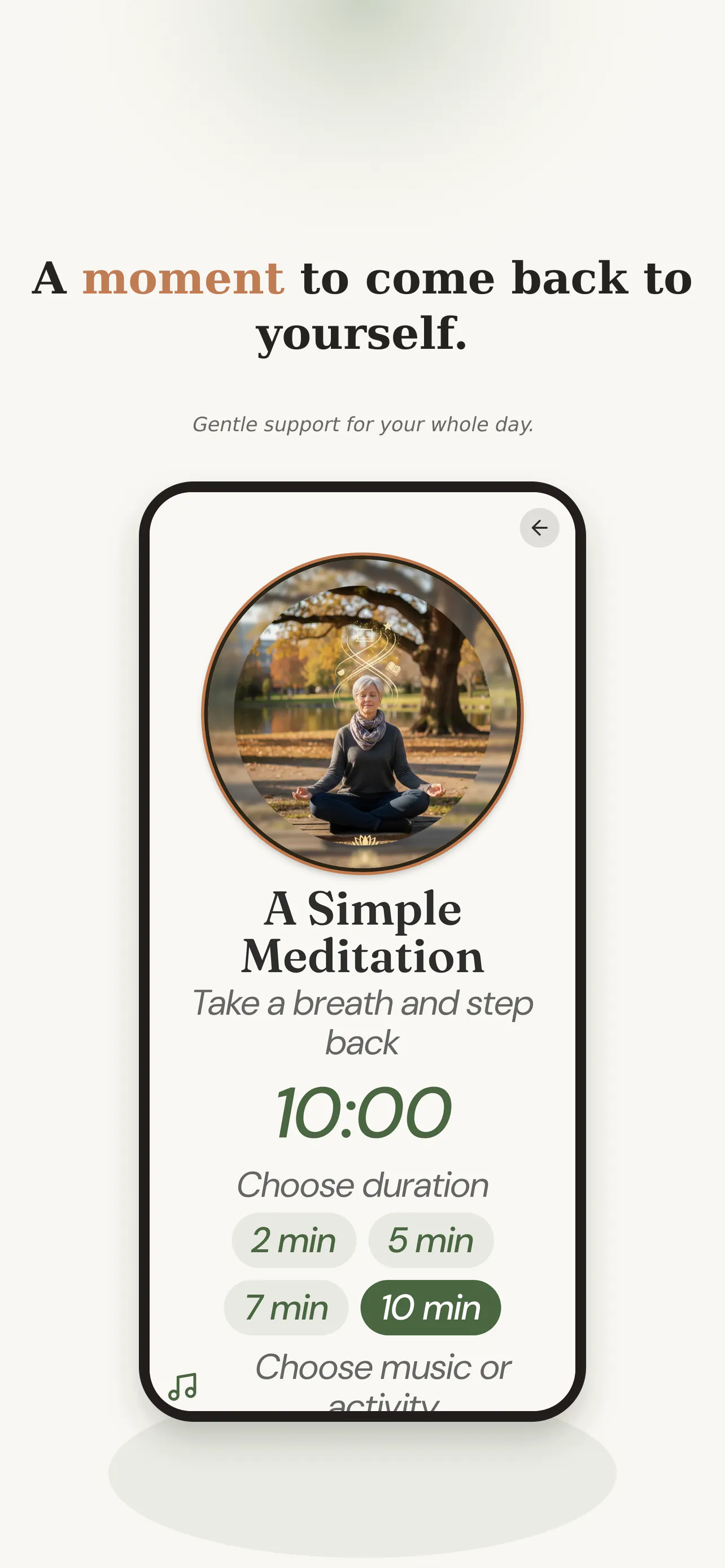The width and height of the screenshot is (725, 1568).
Task: Set duration to 7 min
Action: coord(286,1307)
